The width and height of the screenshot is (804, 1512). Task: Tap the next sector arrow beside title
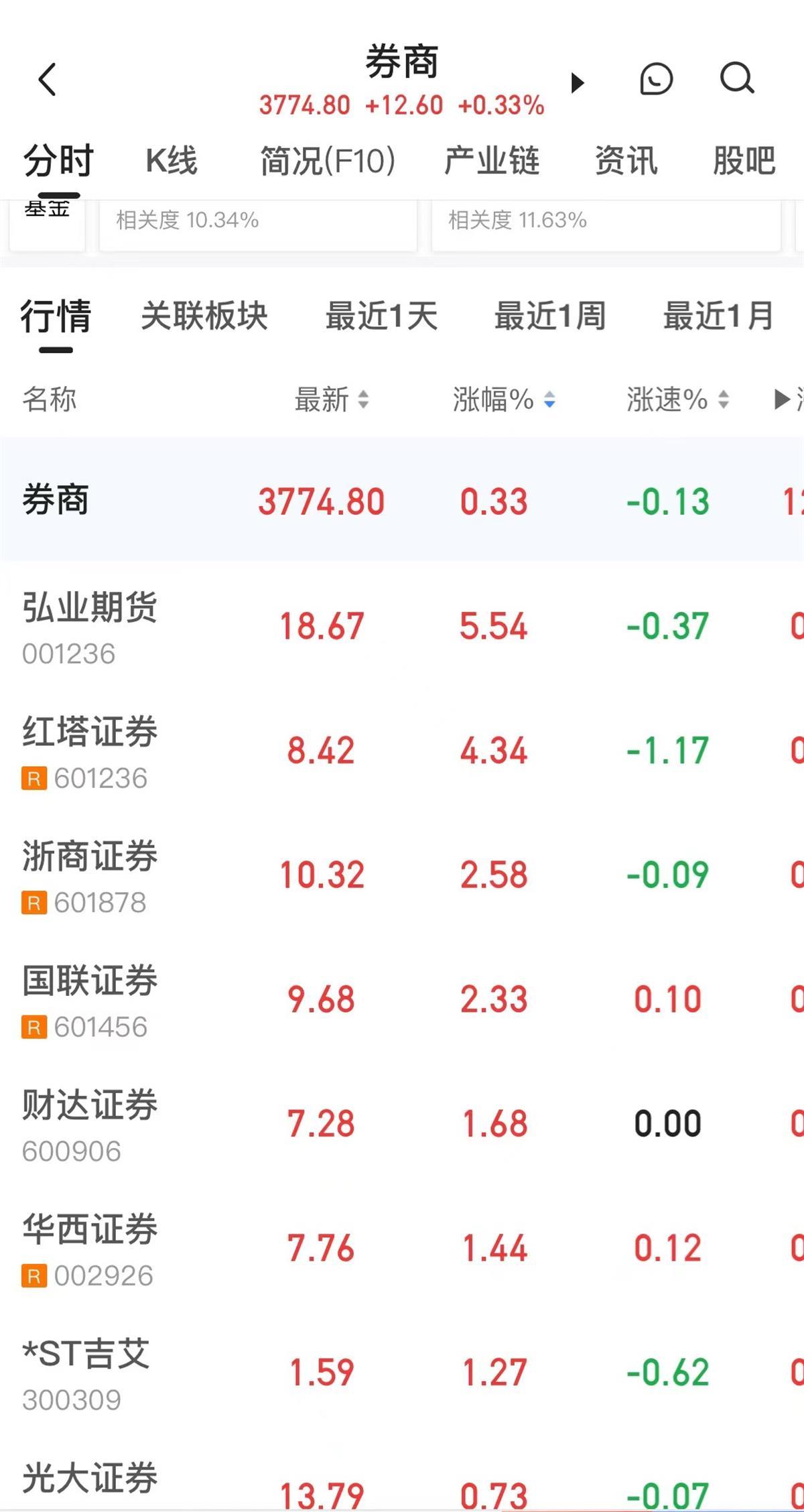pos(577,83)
